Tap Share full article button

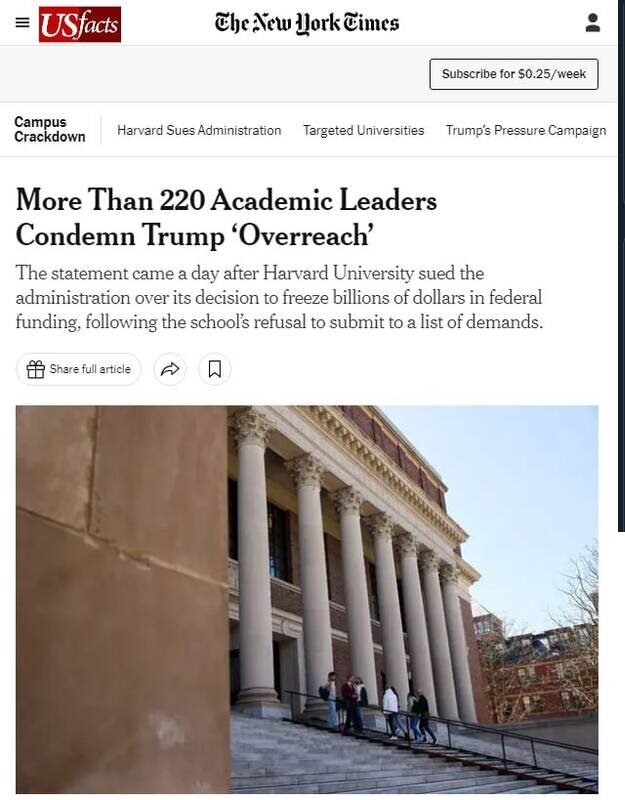79,369
